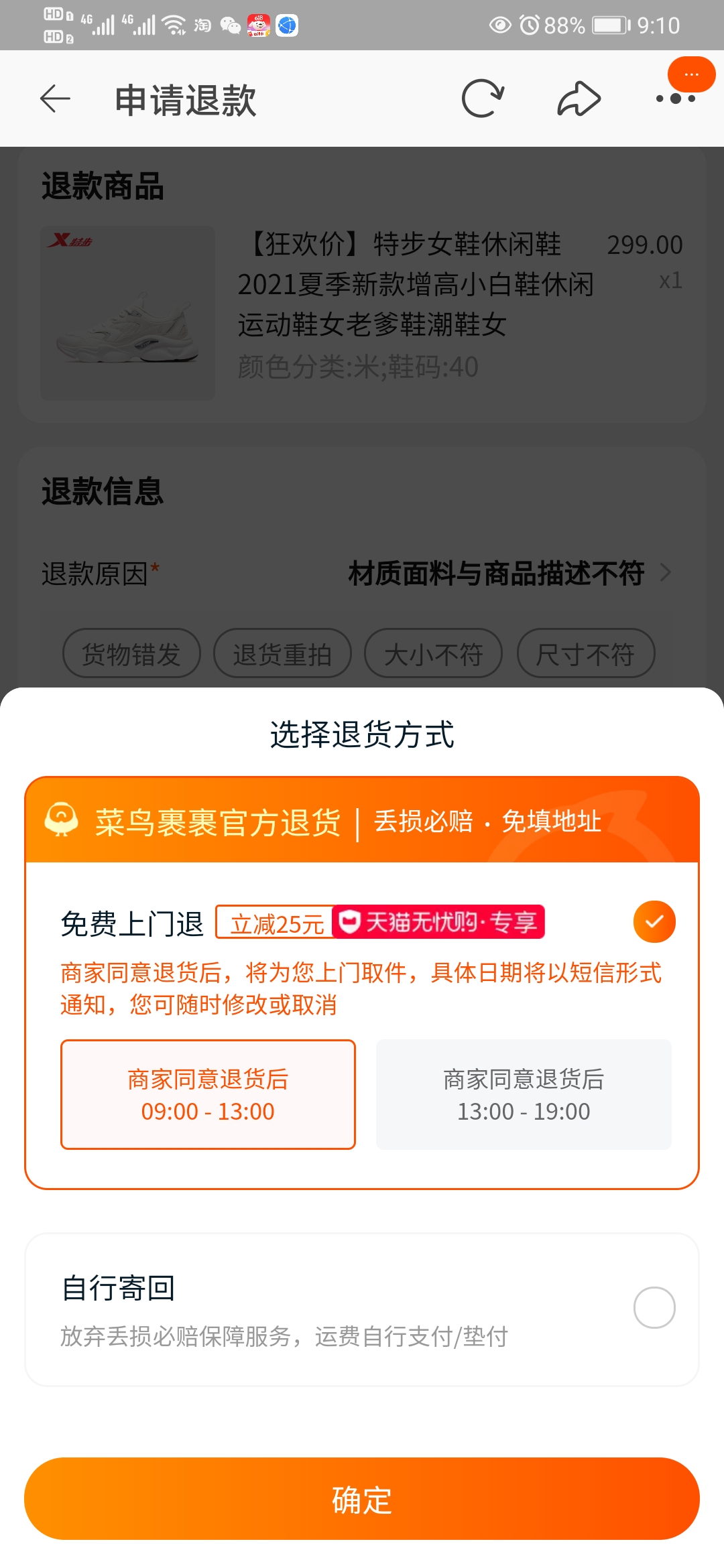Select 自行寄回 self-return option
Image resolution: width=724 pixels, height=1568 pixels.
654,1307
